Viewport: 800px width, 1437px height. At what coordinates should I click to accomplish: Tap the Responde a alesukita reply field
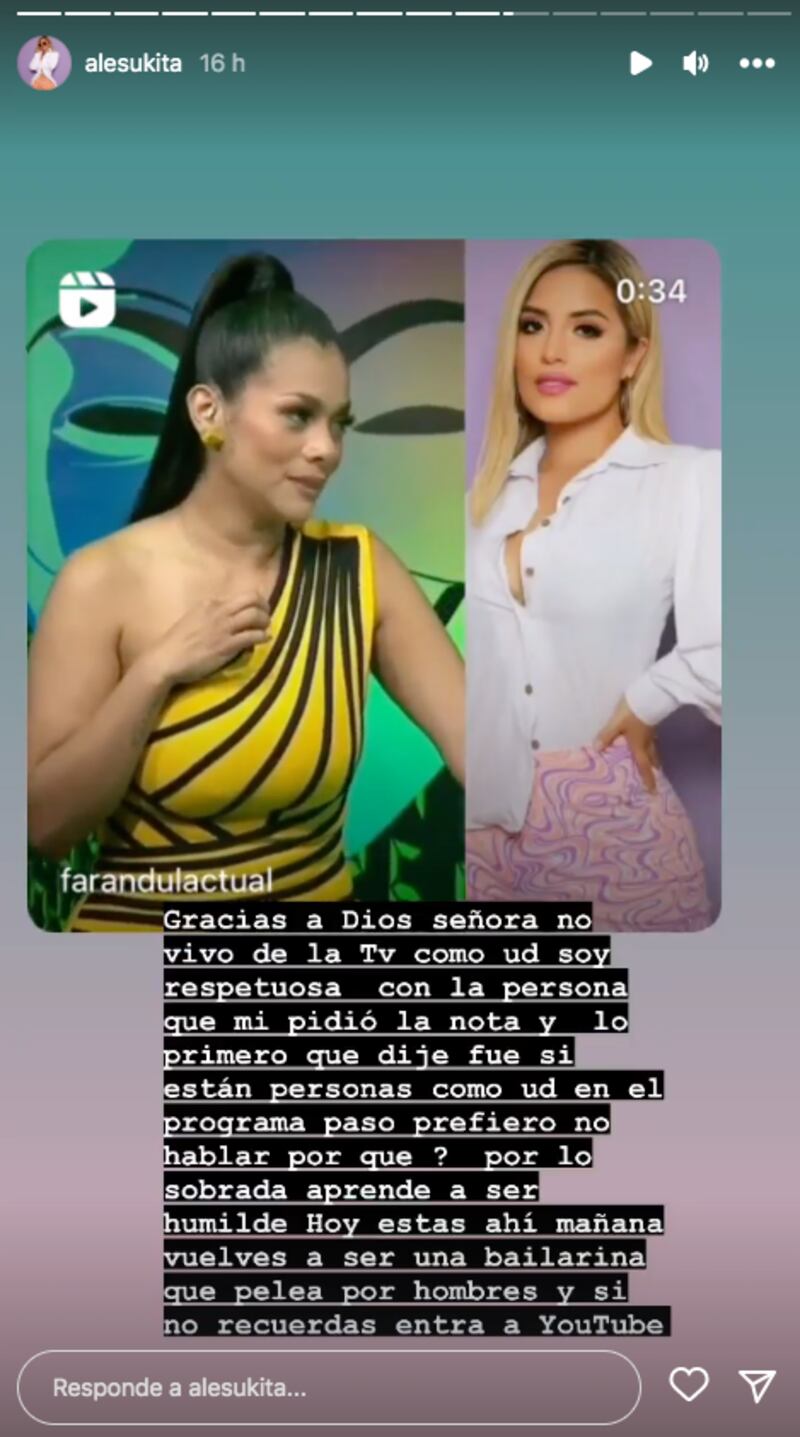click(328, 1387)
